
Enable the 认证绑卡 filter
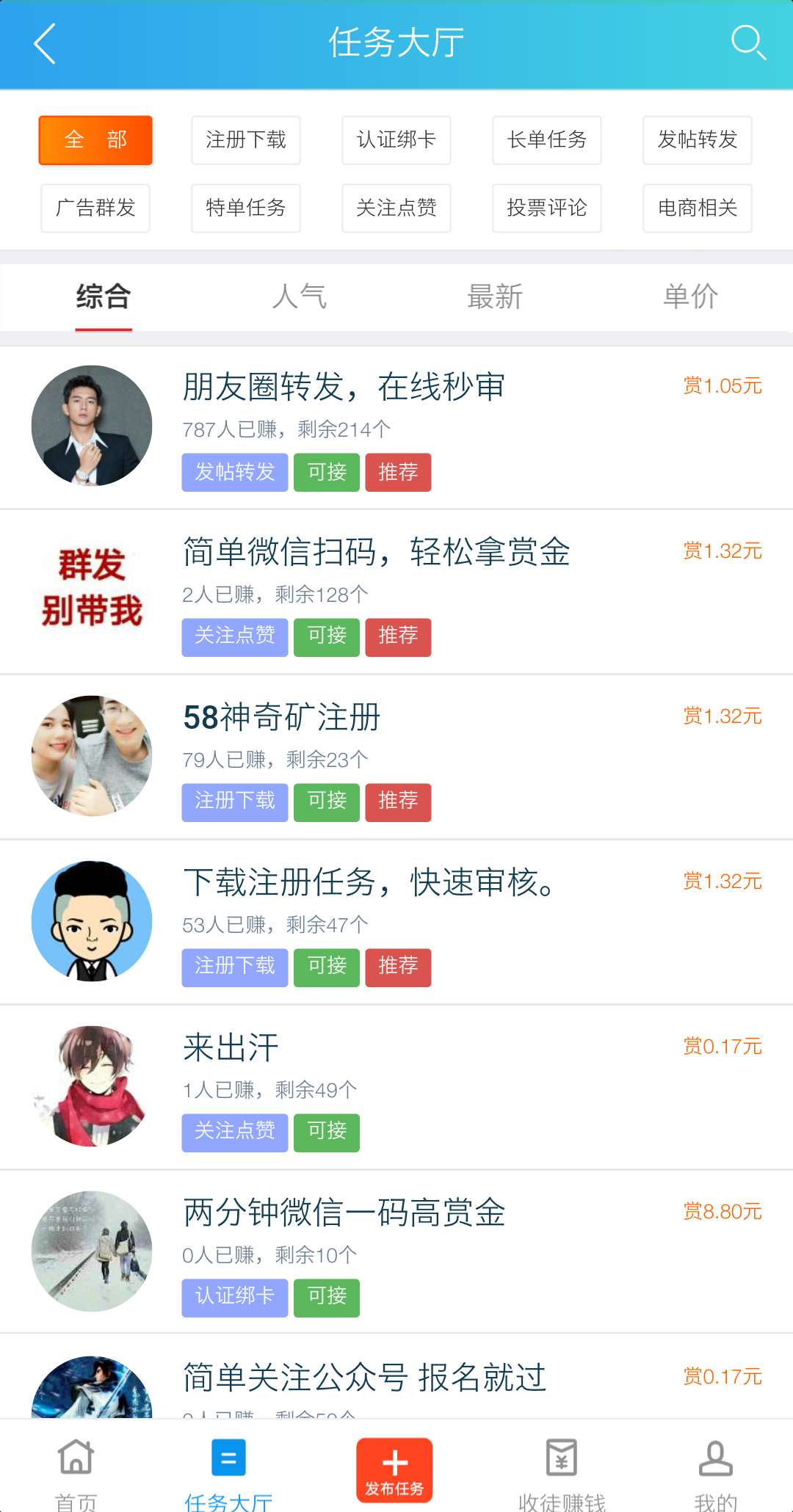pyautogui.click(x=396, y=139)
